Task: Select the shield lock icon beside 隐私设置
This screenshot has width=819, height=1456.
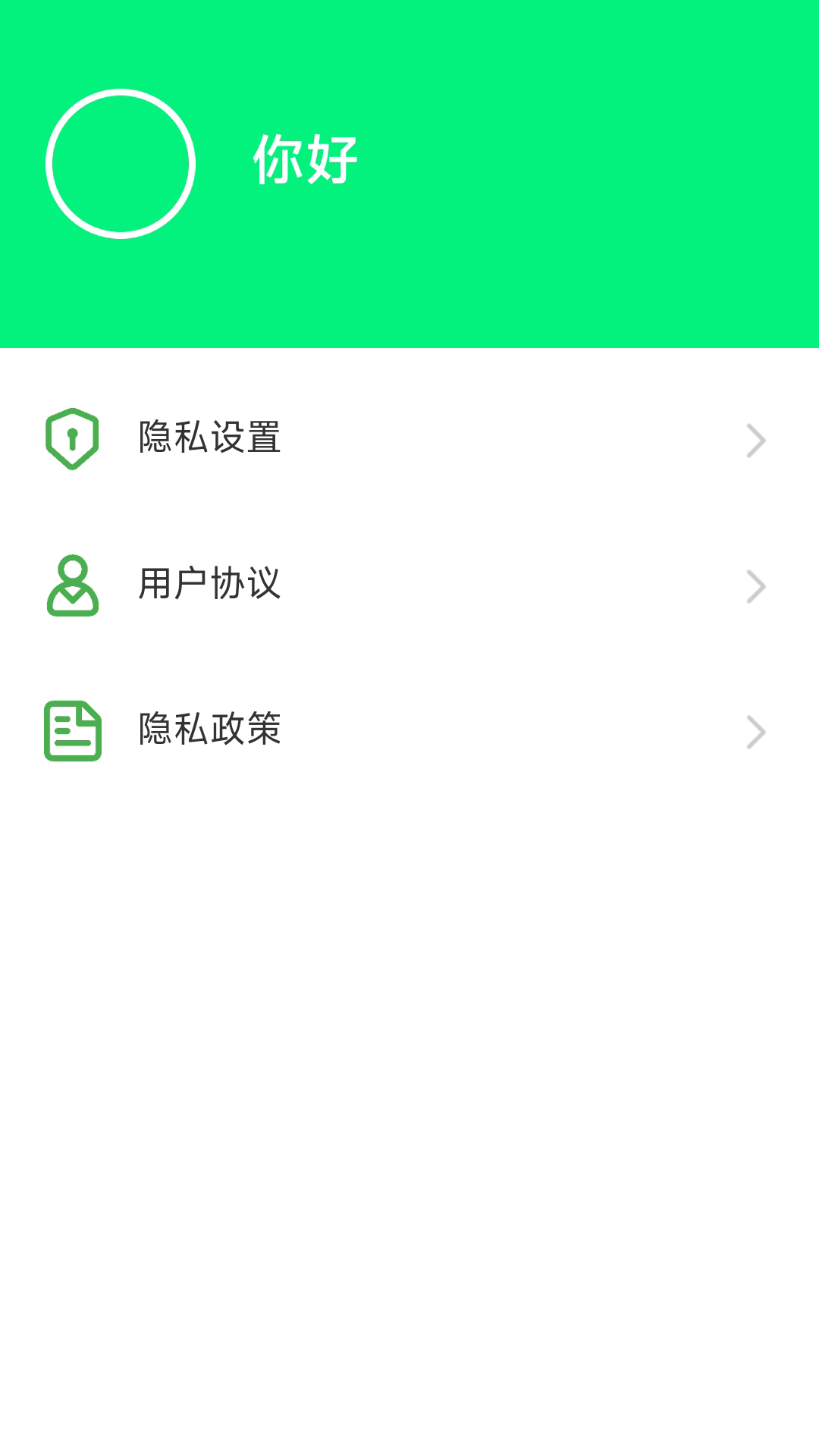Action: pos(72,438)
